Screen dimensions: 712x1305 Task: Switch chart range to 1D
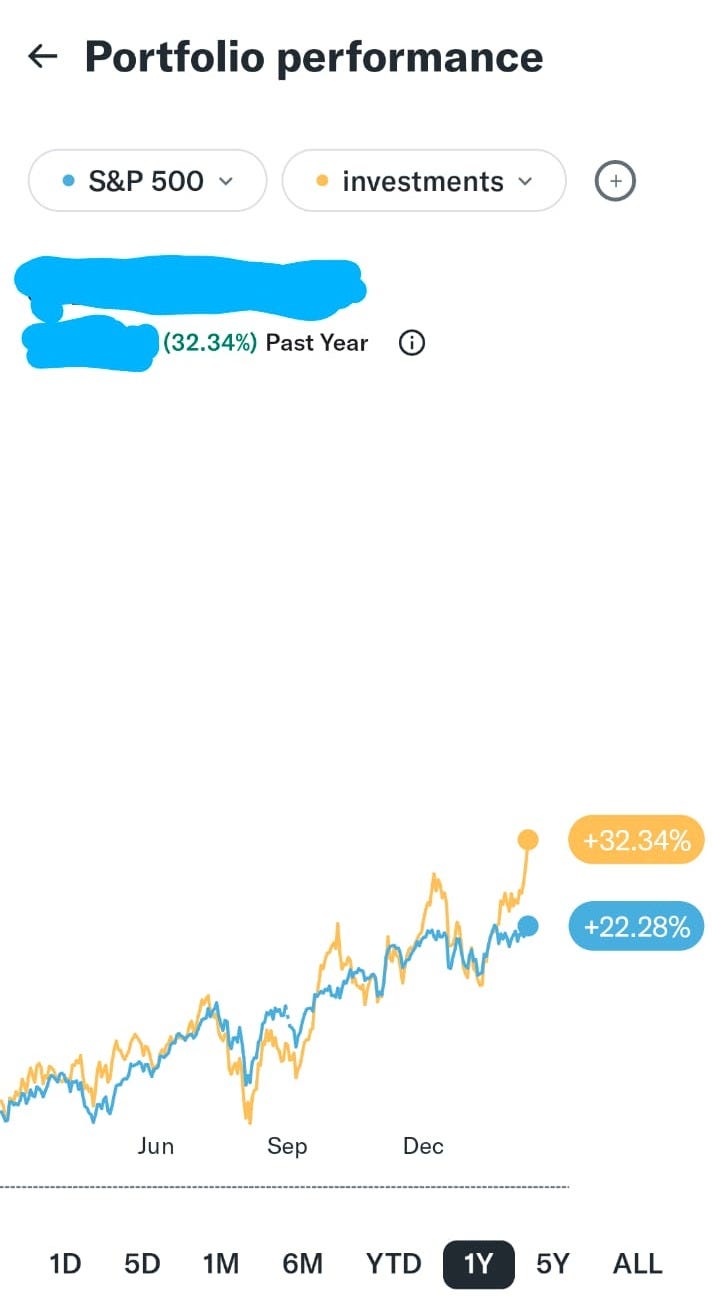[65, 1264]
